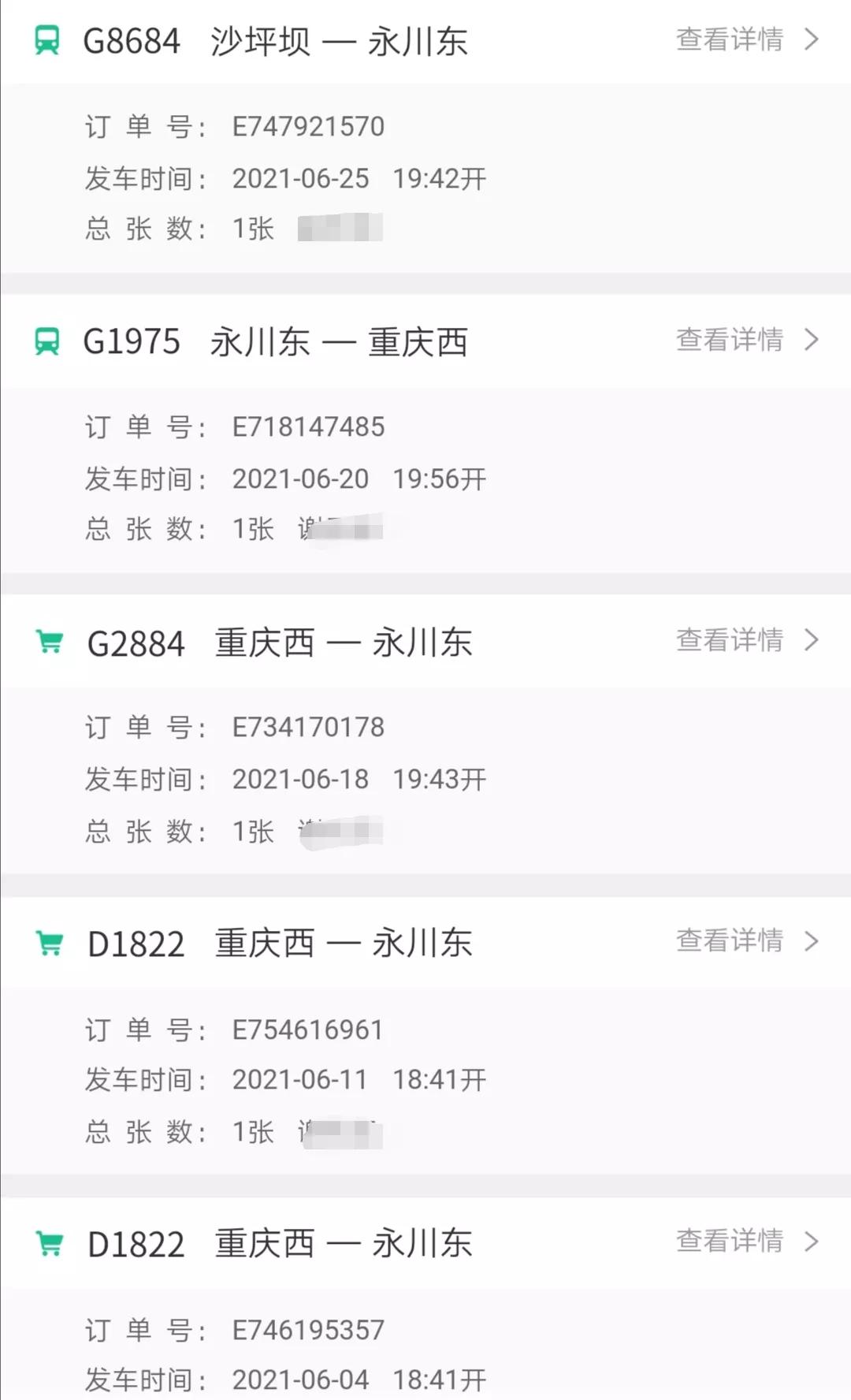Select order number E754616961
Image resolution: width=851 pixels, height=1400 pixels.
307,1027
